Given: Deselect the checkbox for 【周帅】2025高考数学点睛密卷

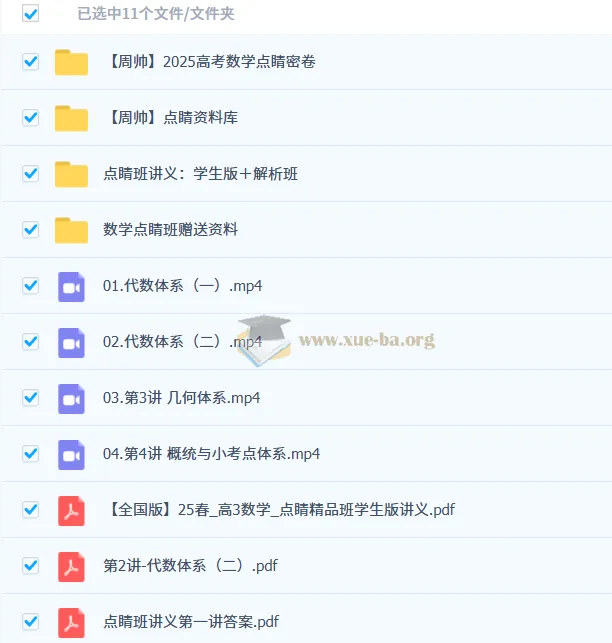Looking at the screenshot, I should (x=31, y=62).
